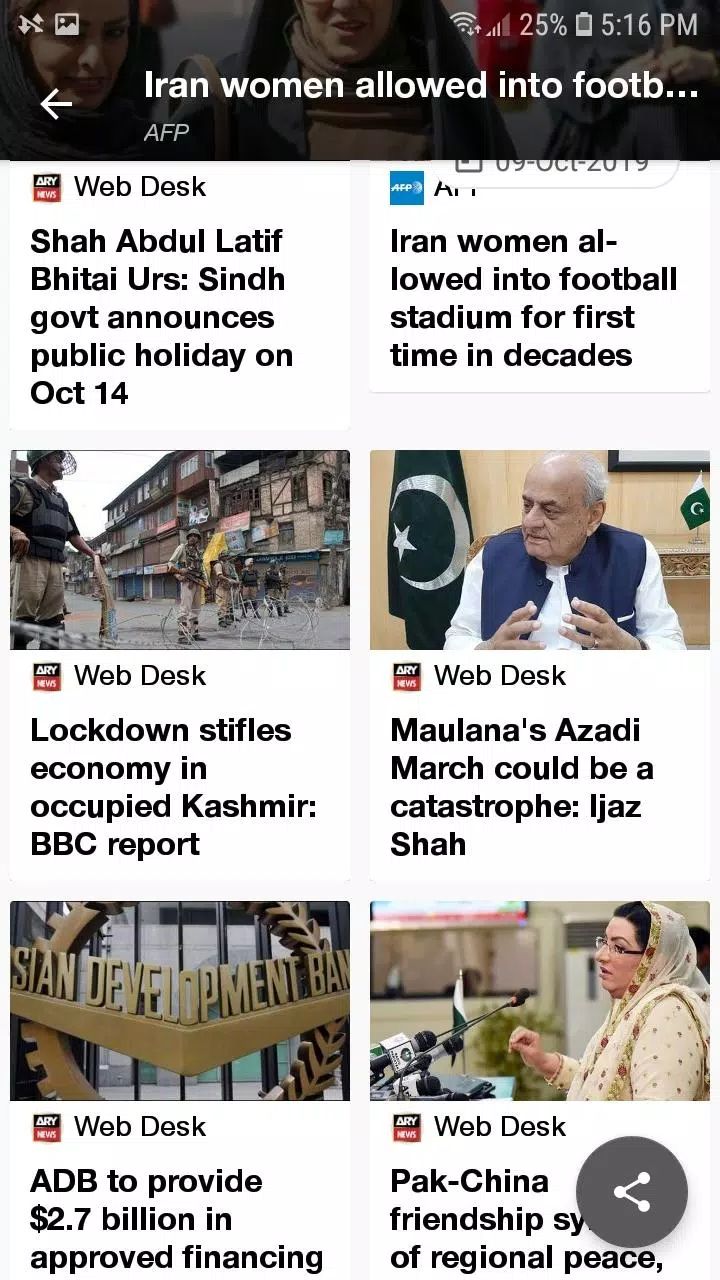Open Maulana's Azadi March article
Image resolution: width=720 pixels, height=1280 pixels.
point(522,786)
